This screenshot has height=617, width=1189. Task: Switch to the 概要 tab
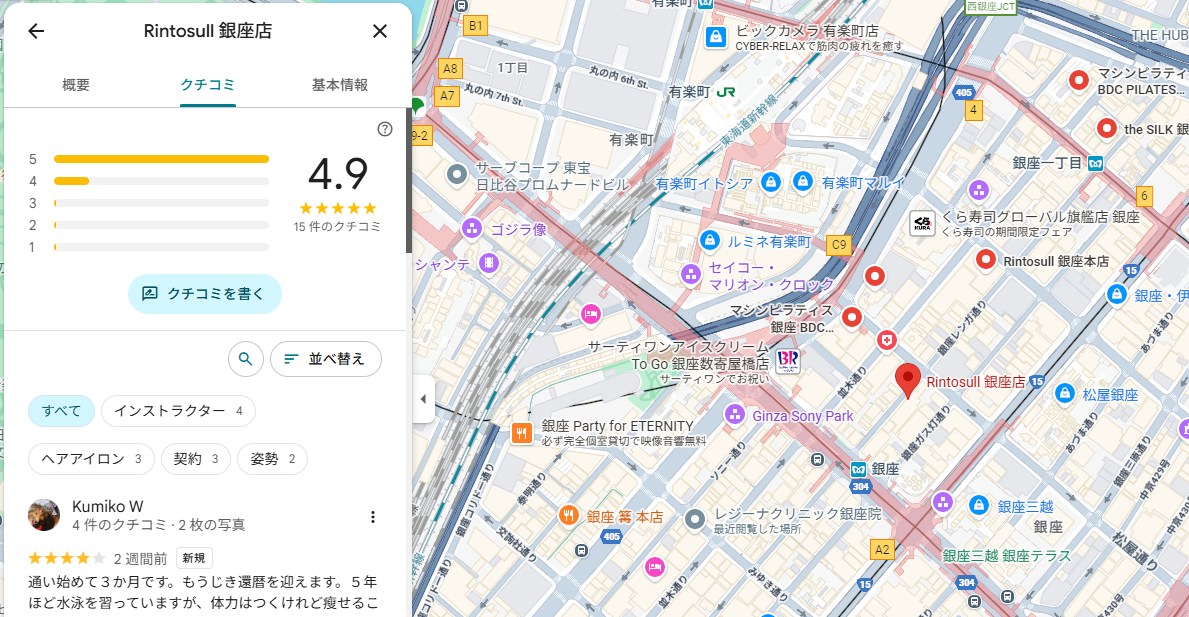pos(76,85)
